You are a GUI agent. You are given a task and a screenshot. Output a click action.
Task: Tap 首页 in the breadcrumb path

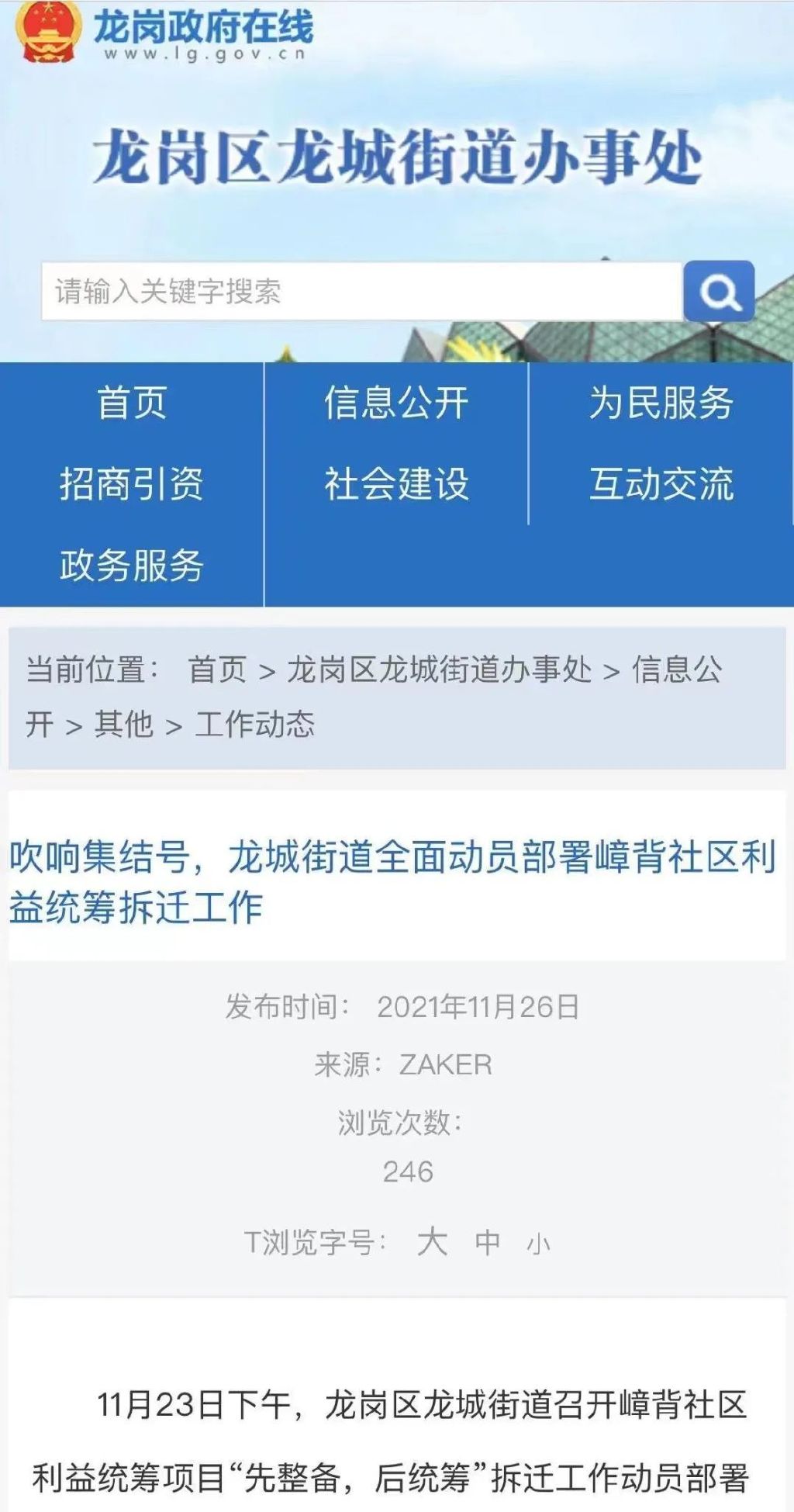217,670
